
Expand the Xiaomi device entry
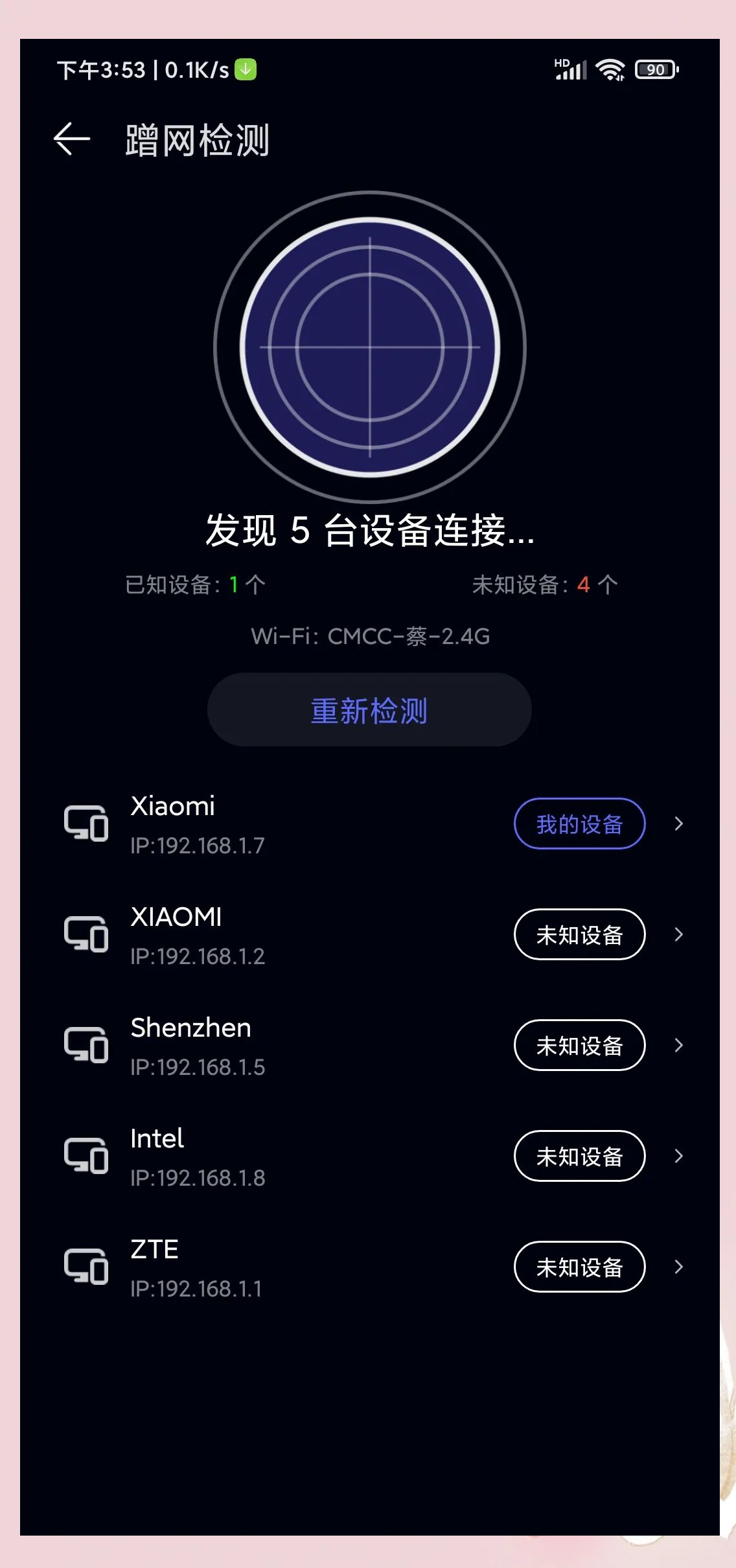coord(678,824)
